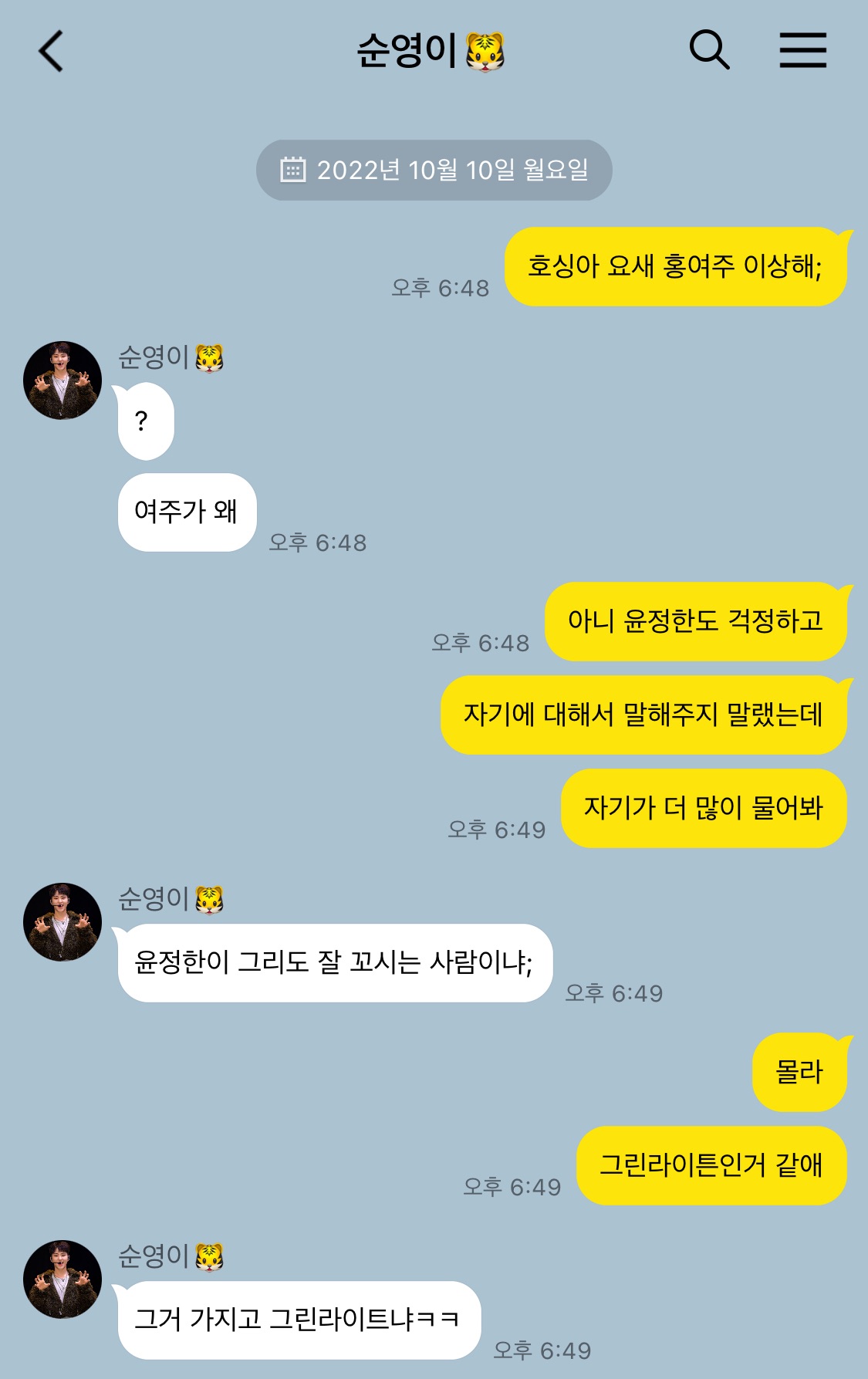868x1379 pixels.
Task: Search within this chat
Action: (709, 50)
